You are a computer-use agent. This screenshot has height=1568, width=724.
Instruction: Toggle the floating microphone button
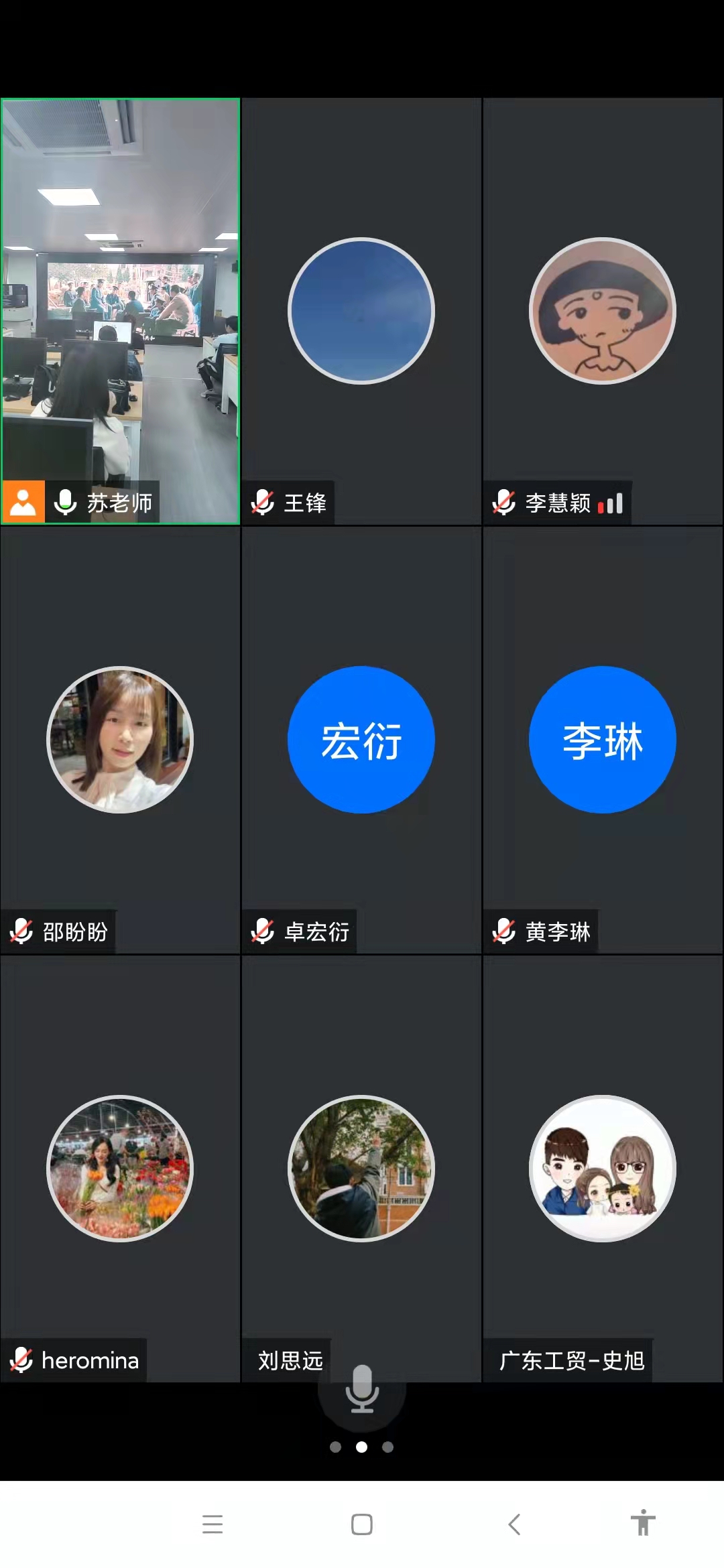[x=362, y=1390]
